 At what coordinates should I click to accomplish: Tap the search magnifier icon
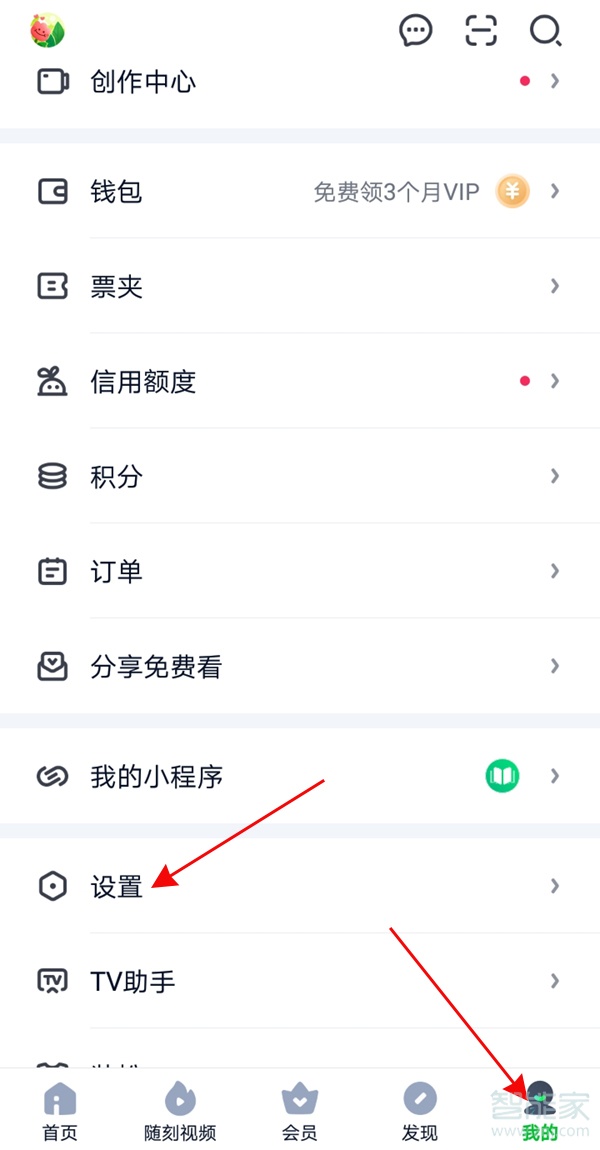tap(545, 31)
